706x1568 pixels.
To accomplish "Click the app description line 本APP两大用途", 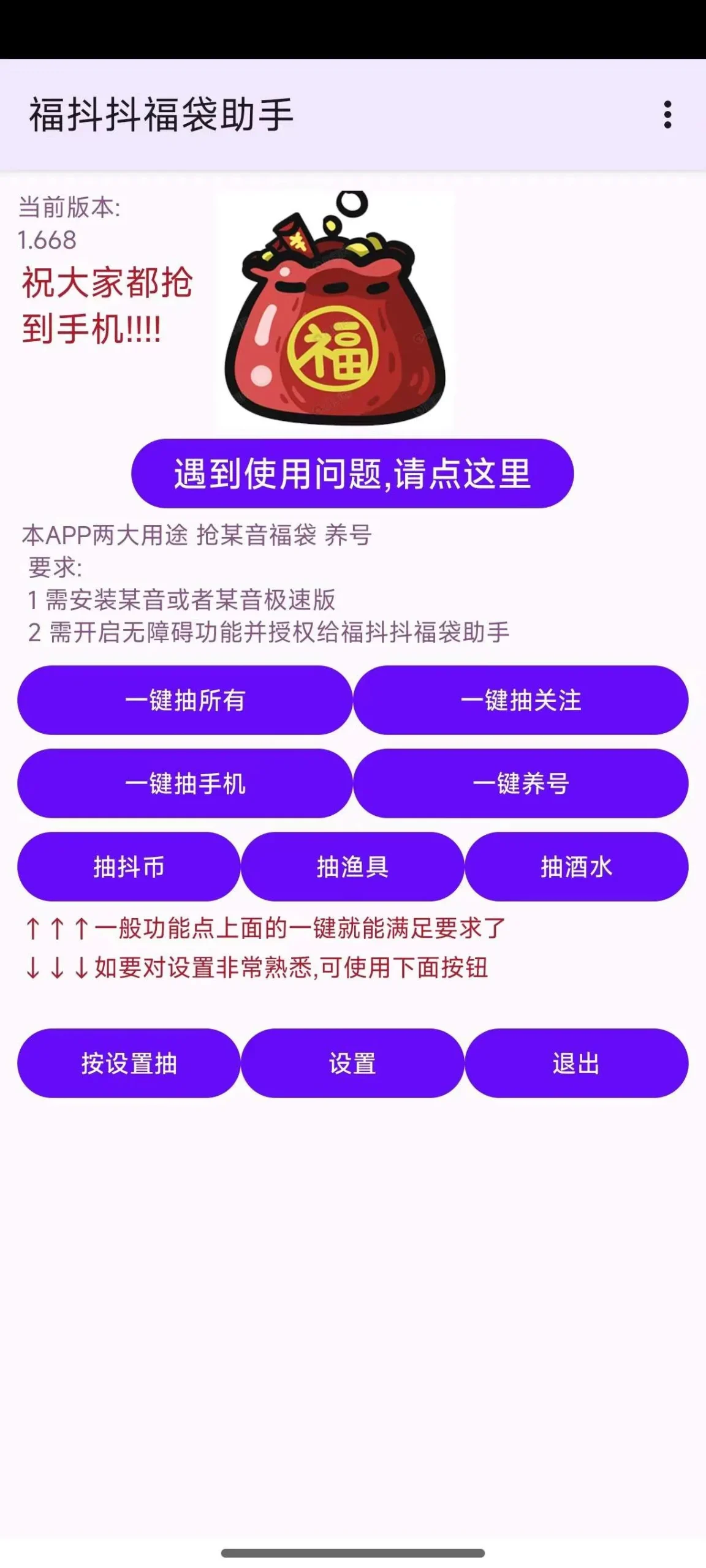I will pos(196,533).
